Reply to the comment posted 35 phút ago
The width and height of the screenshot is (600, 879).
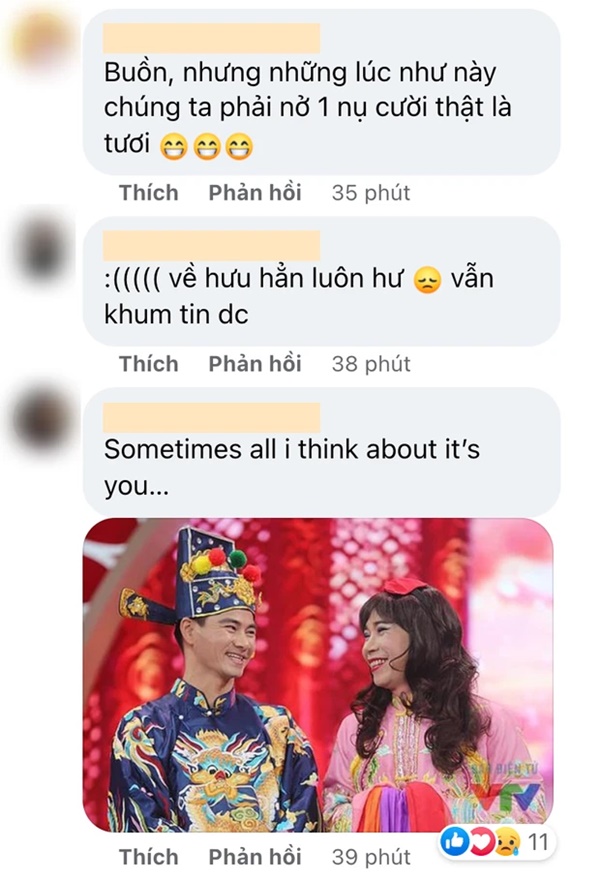coord(255,193)
